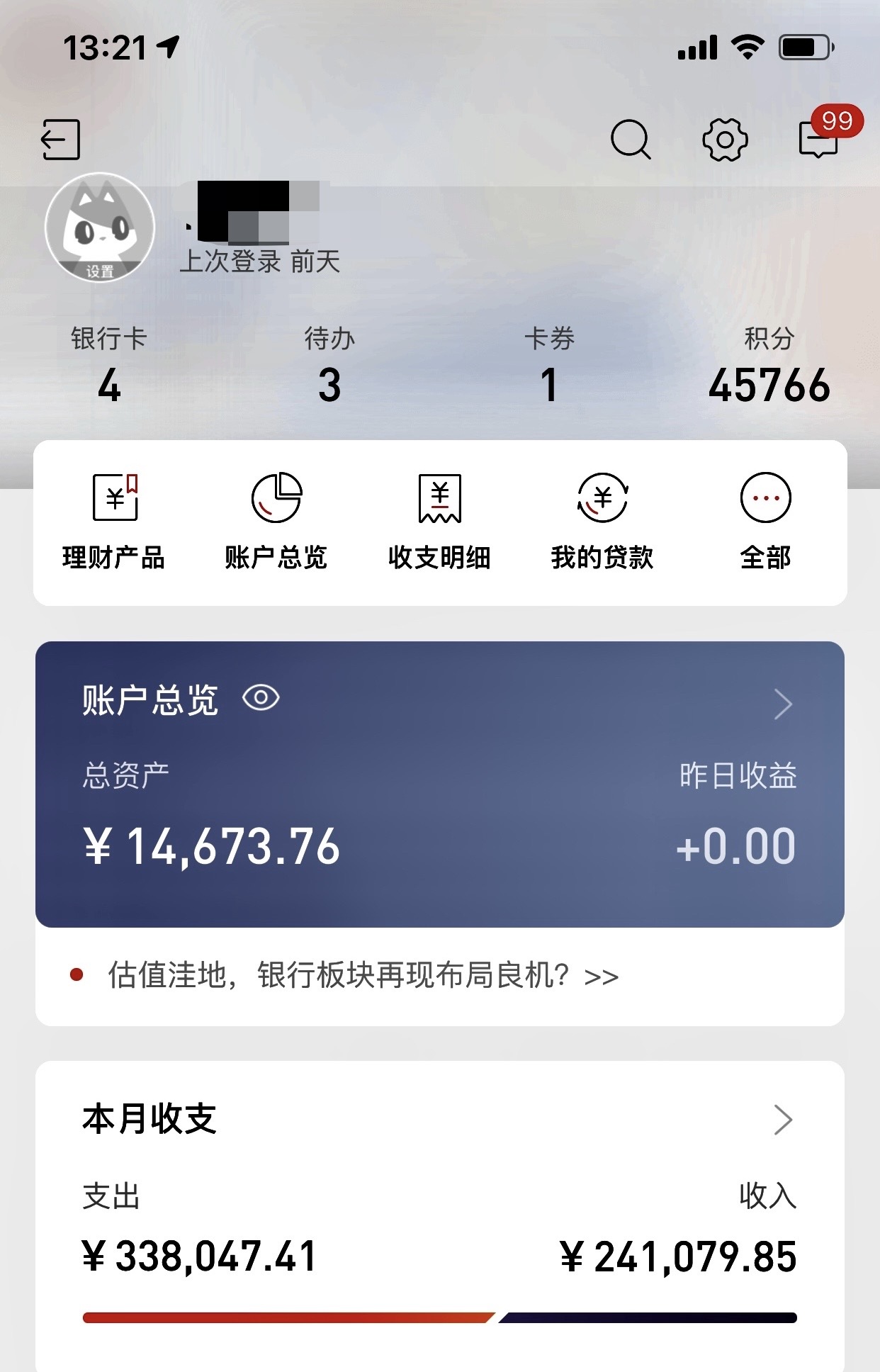
Task: Open messages with 99 badge
Action: 819,138
